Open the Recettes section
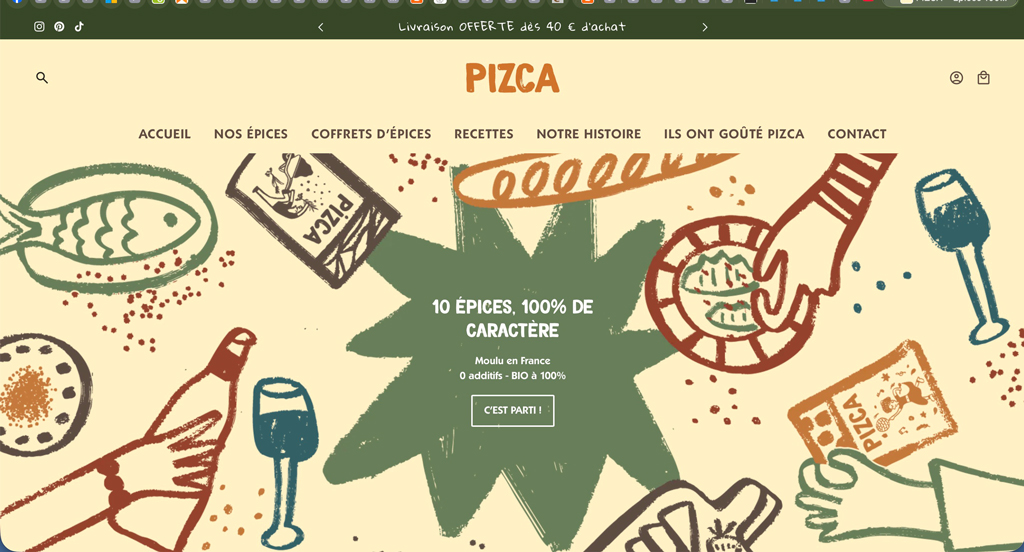This screenshot has height=552, width=1024. 483,134
